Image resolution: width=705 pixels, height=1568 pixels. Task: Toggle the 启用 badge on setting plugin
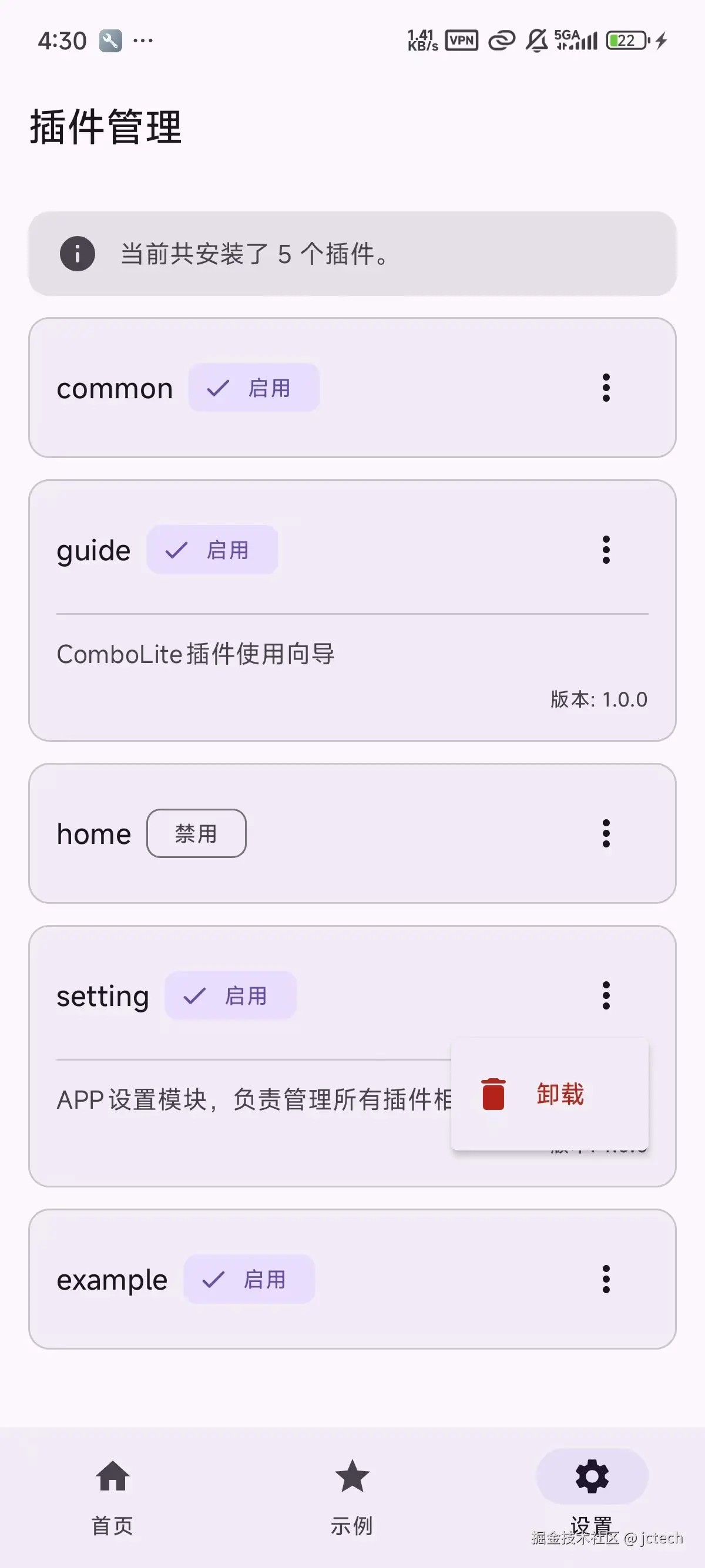[x=230, y=995]
